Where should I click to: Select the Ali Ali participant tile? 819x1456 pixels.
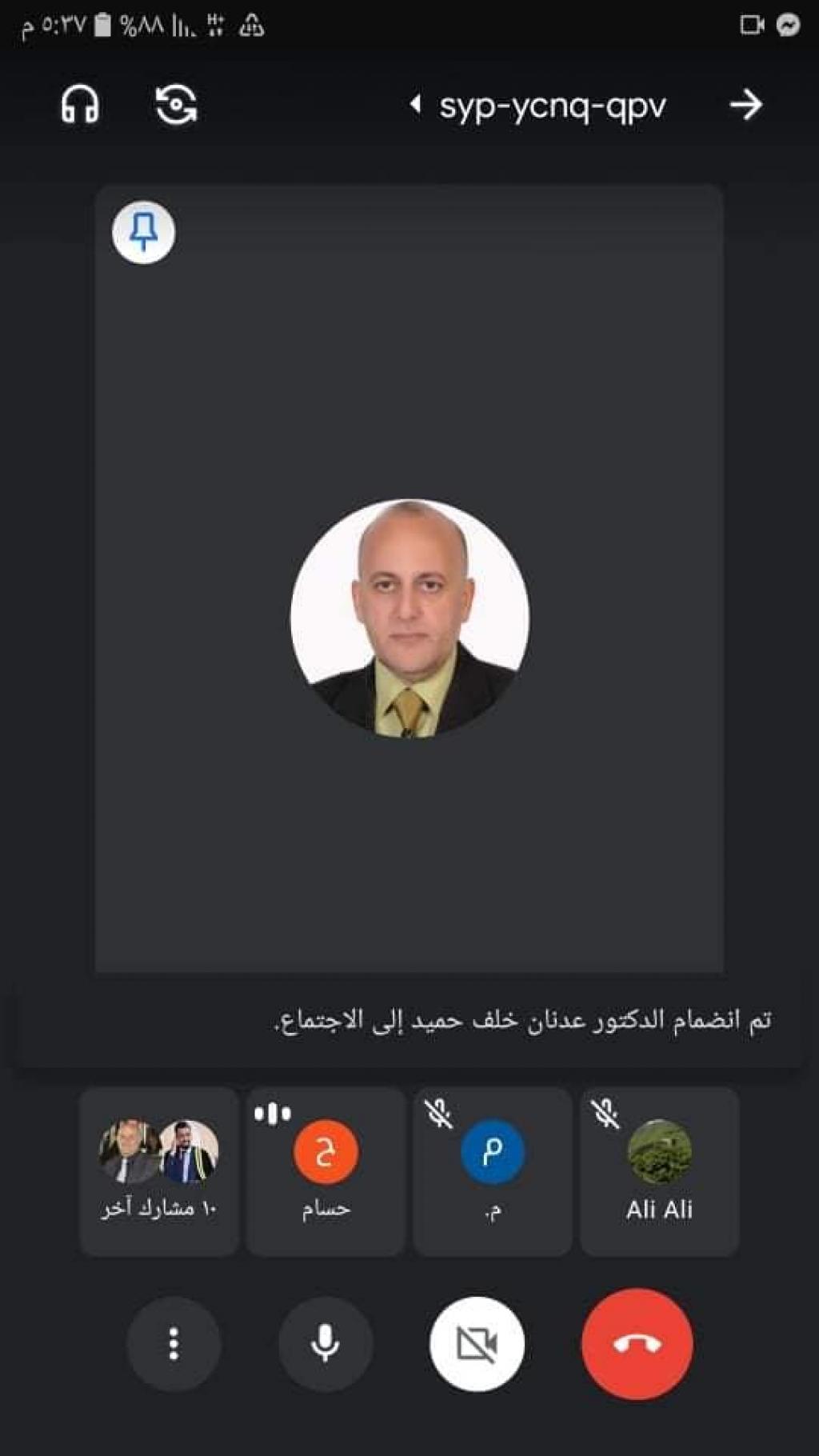659,1171
